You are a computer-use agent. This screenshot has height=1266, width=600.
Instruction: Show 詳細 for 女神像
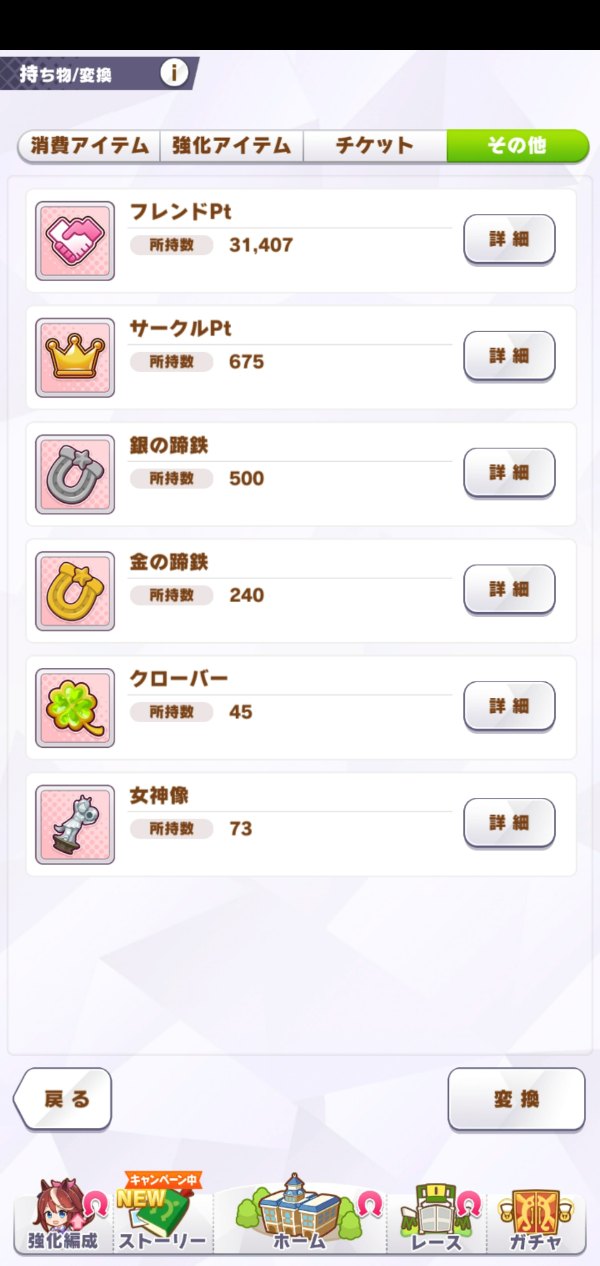pos(509,823)
